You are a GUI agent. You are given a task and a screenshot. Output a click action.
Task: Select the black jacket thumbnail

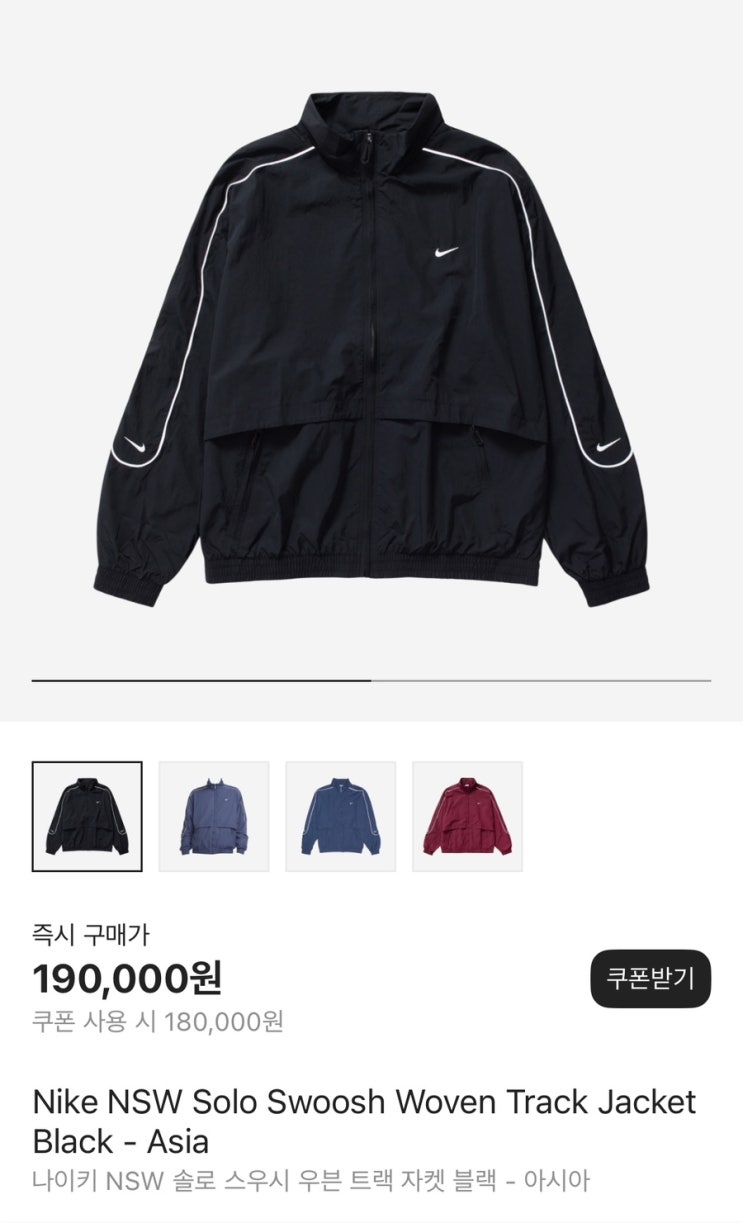tap(87, 816)
